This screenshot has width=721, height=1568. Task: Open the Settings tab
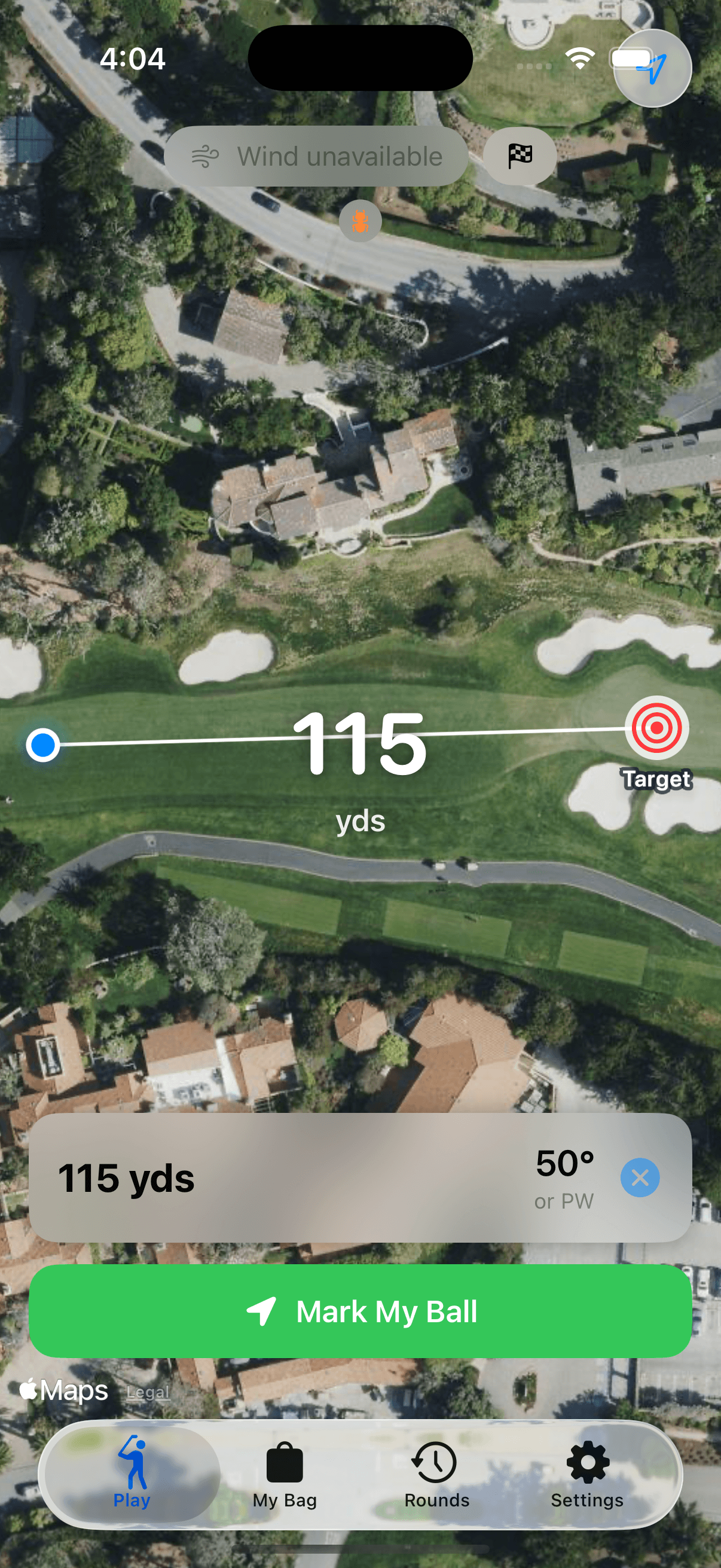coord(587,1474)
